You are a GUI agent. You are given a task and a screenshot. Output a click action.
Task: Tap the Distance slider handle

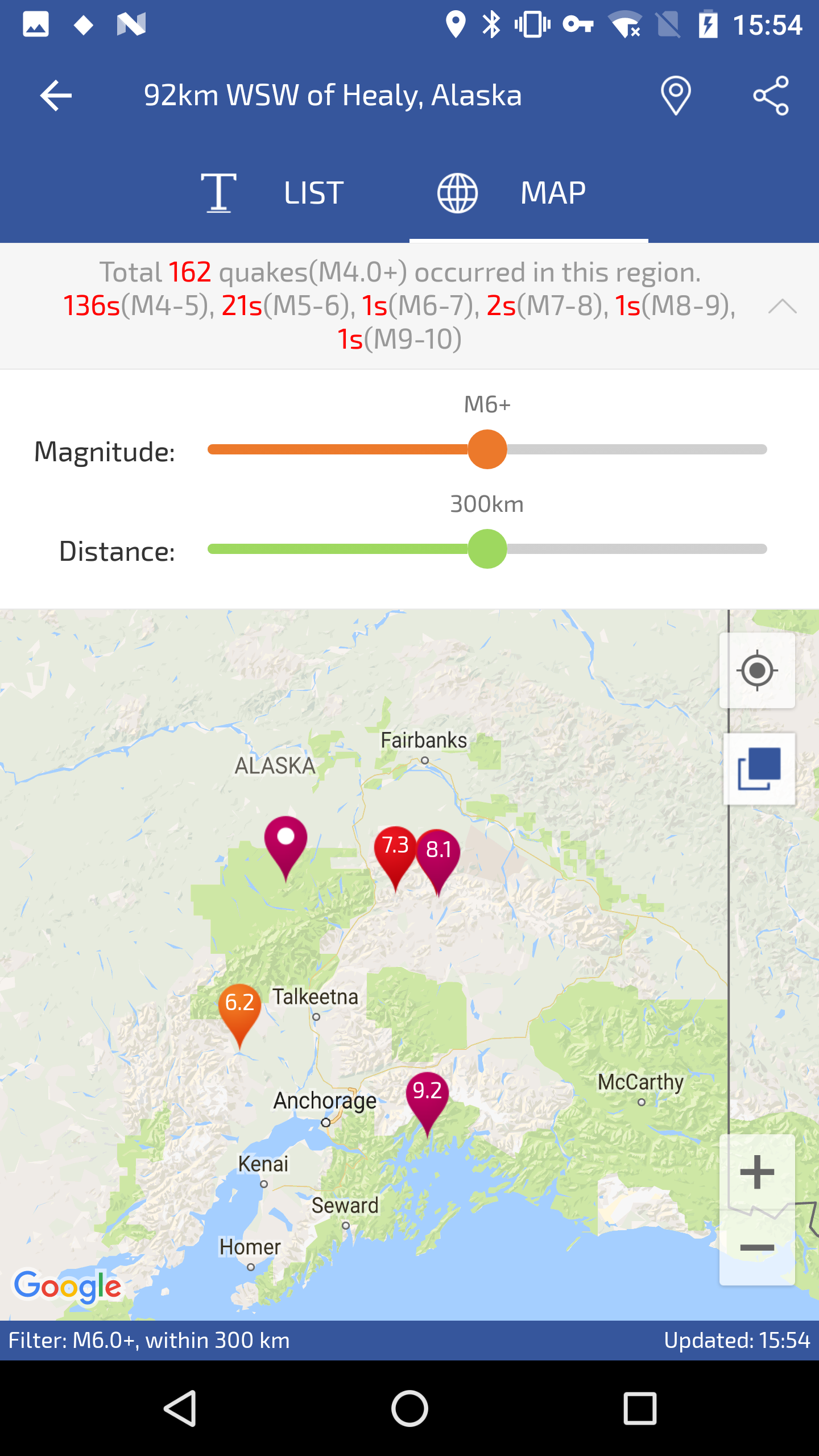487,549
